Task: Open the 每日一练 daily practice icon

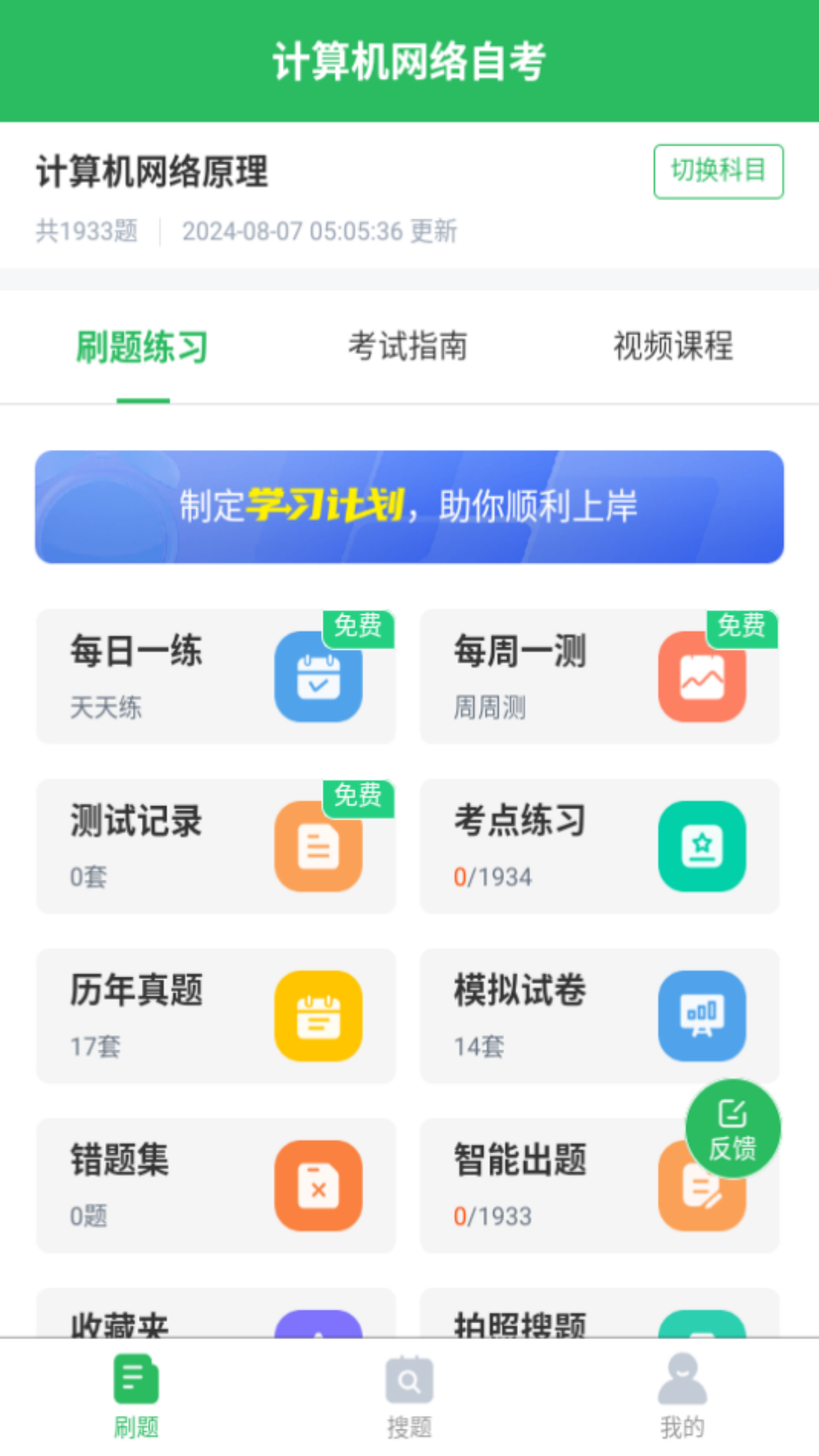Action: (x=318, y=677)
